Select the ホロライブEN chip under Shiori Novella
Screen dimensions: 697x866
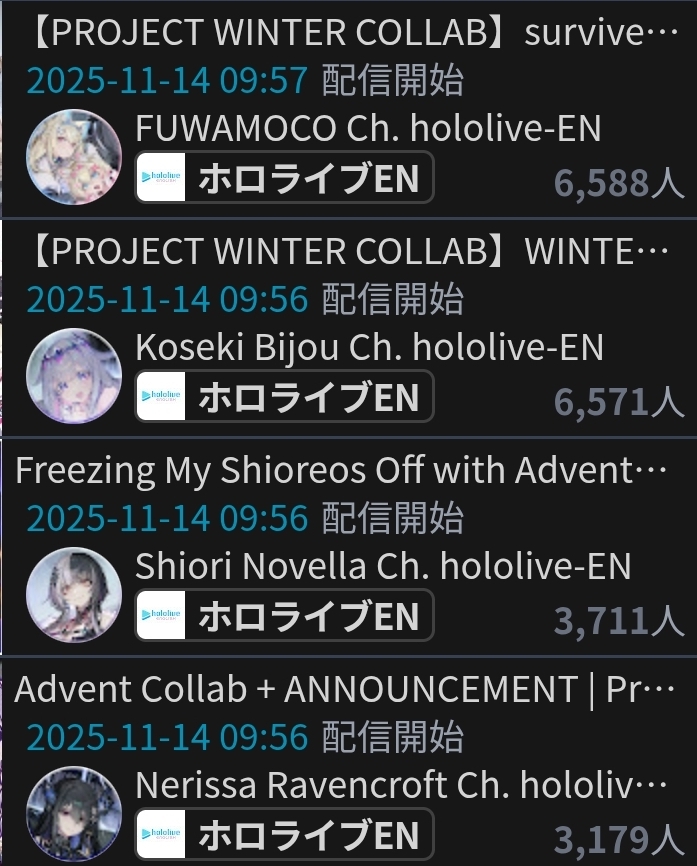[285, 616]
